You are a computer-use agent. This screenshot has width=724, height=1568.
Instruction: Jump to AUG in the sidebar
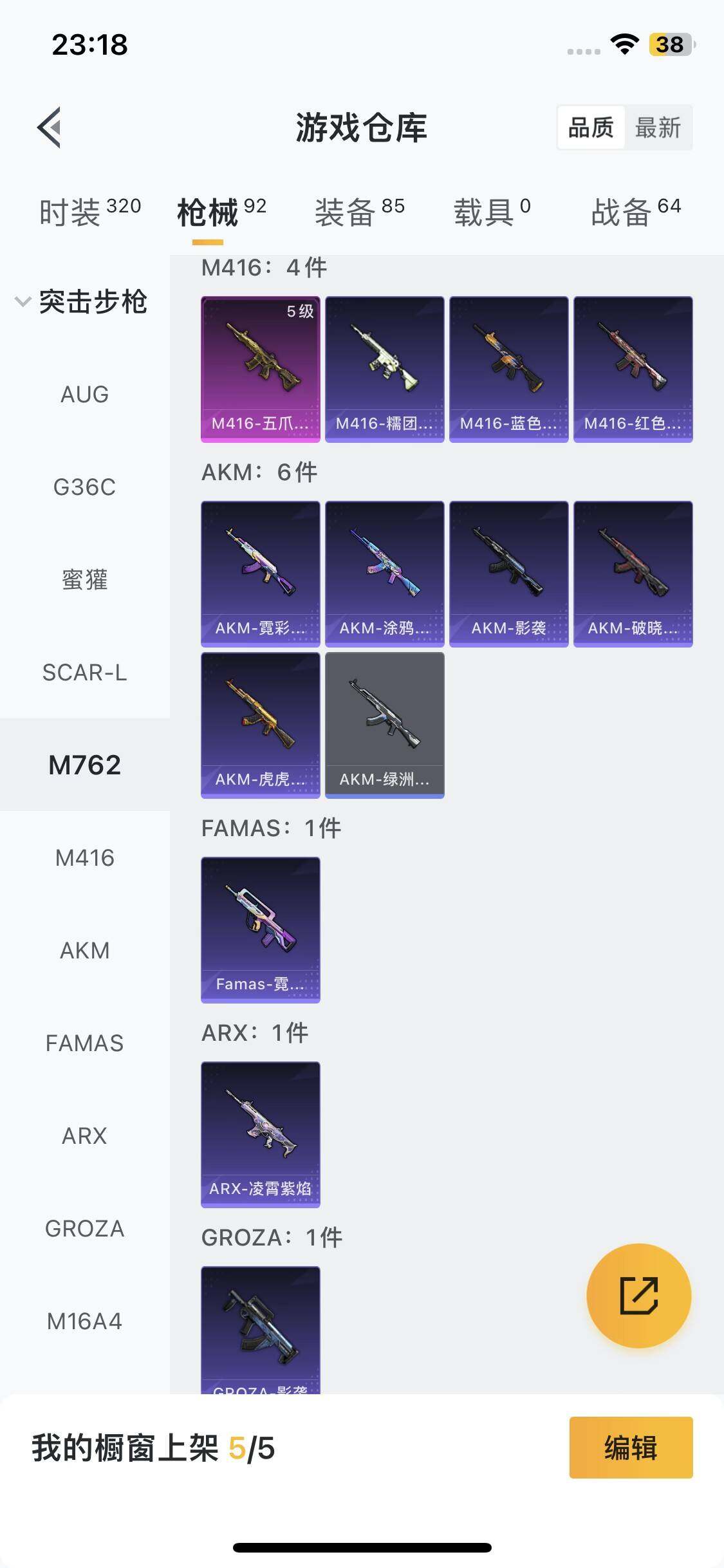(84, 395)
